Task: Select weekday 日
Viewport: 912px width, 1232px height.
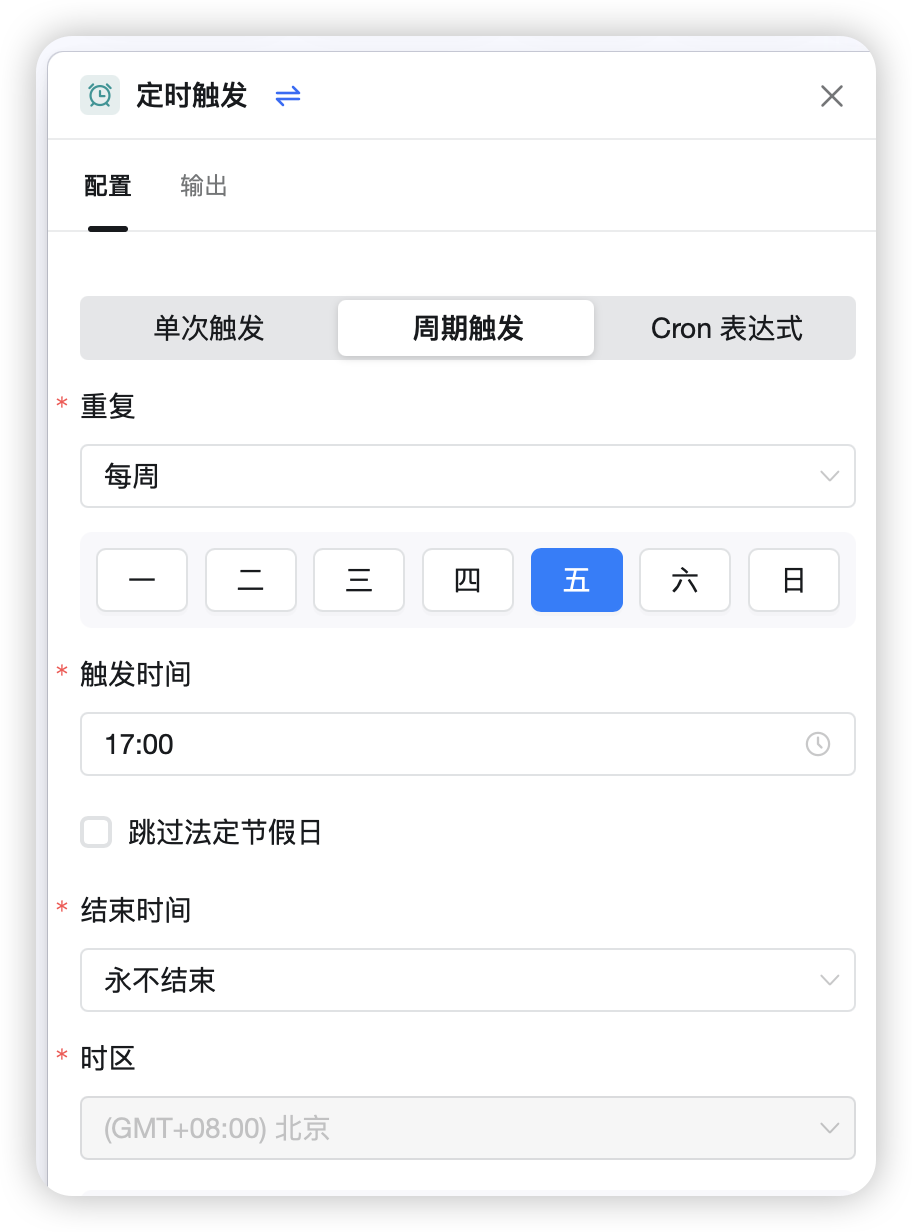Action: point(794,580)
